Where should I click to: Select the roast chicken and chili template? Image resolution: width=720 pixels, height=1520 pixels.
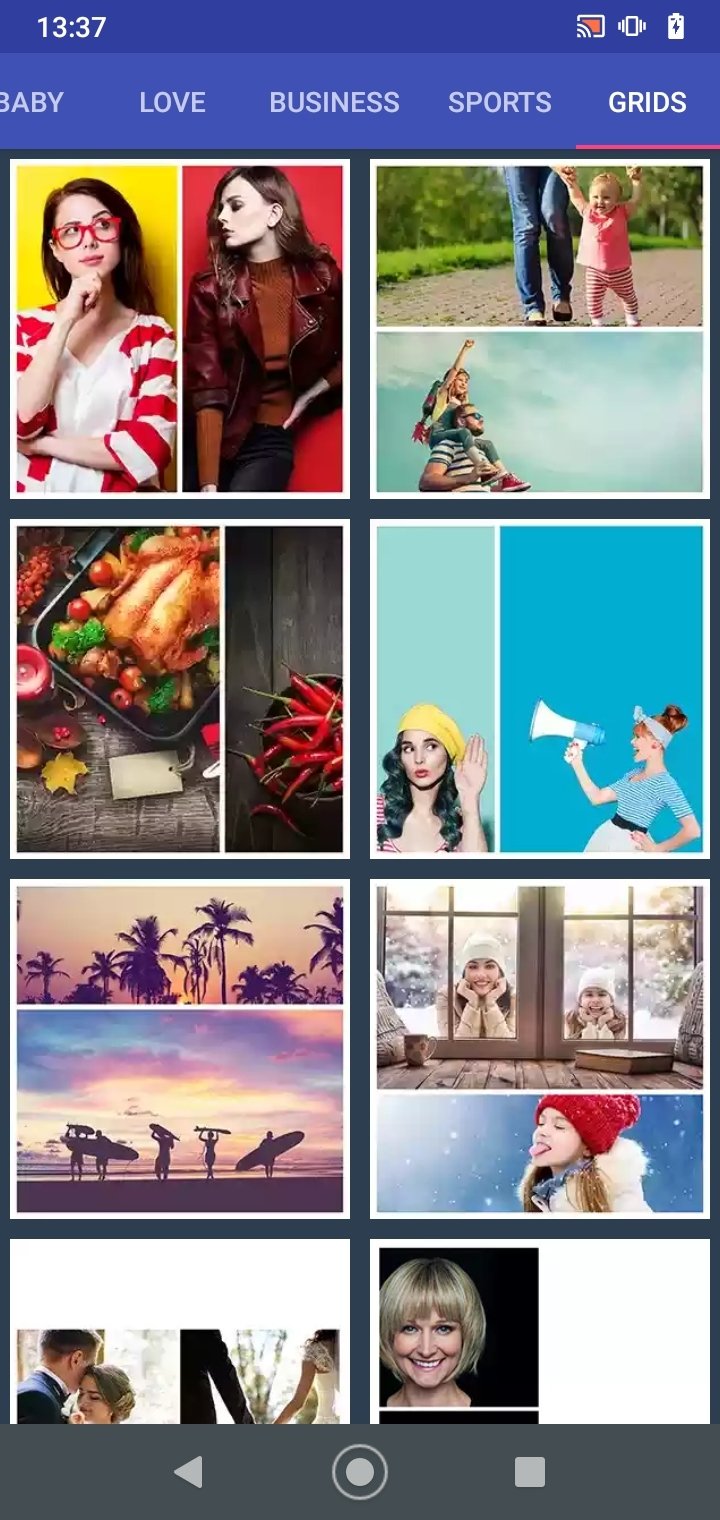pos(180,689)
